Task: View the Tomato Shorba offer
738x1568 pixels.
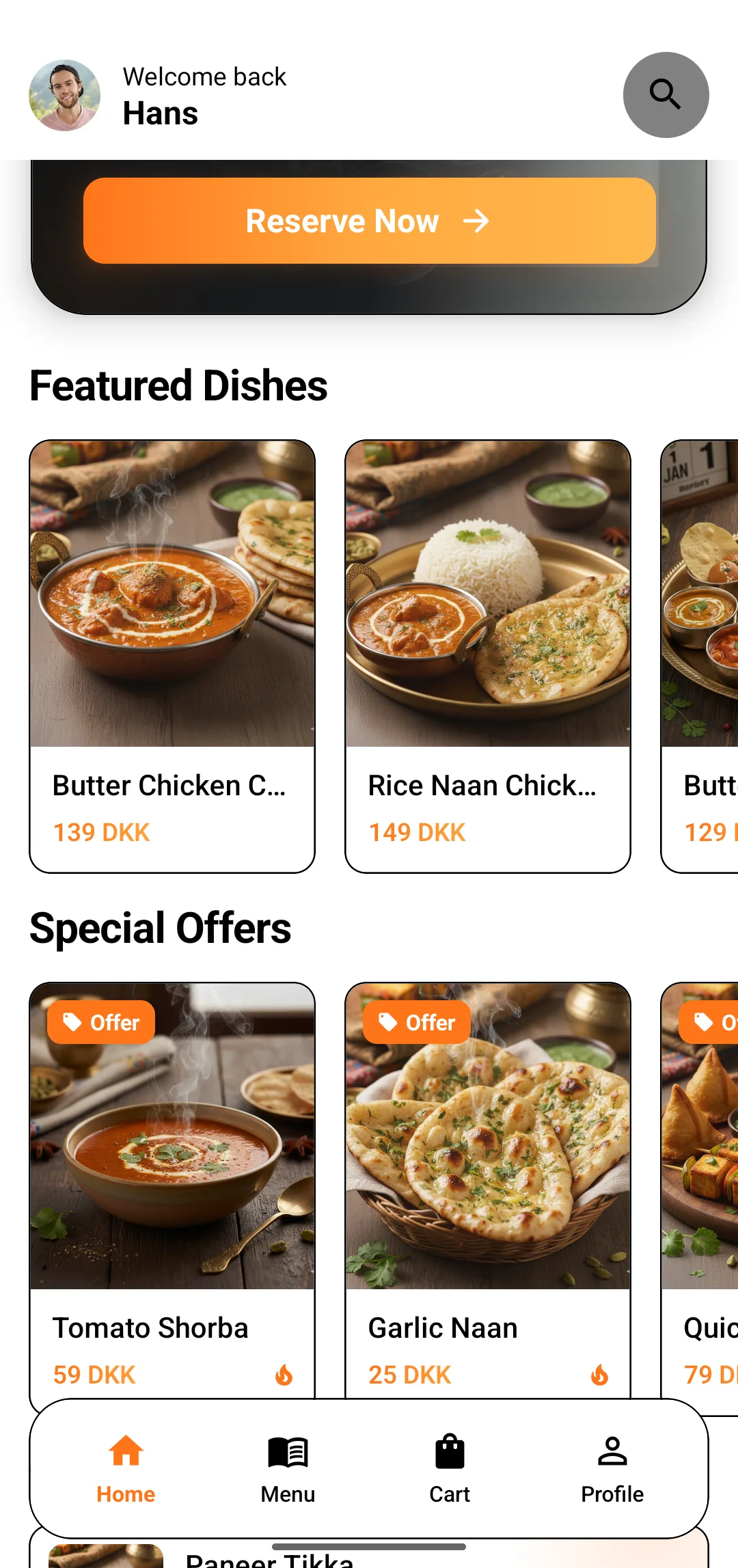Action: point(172,1189)
